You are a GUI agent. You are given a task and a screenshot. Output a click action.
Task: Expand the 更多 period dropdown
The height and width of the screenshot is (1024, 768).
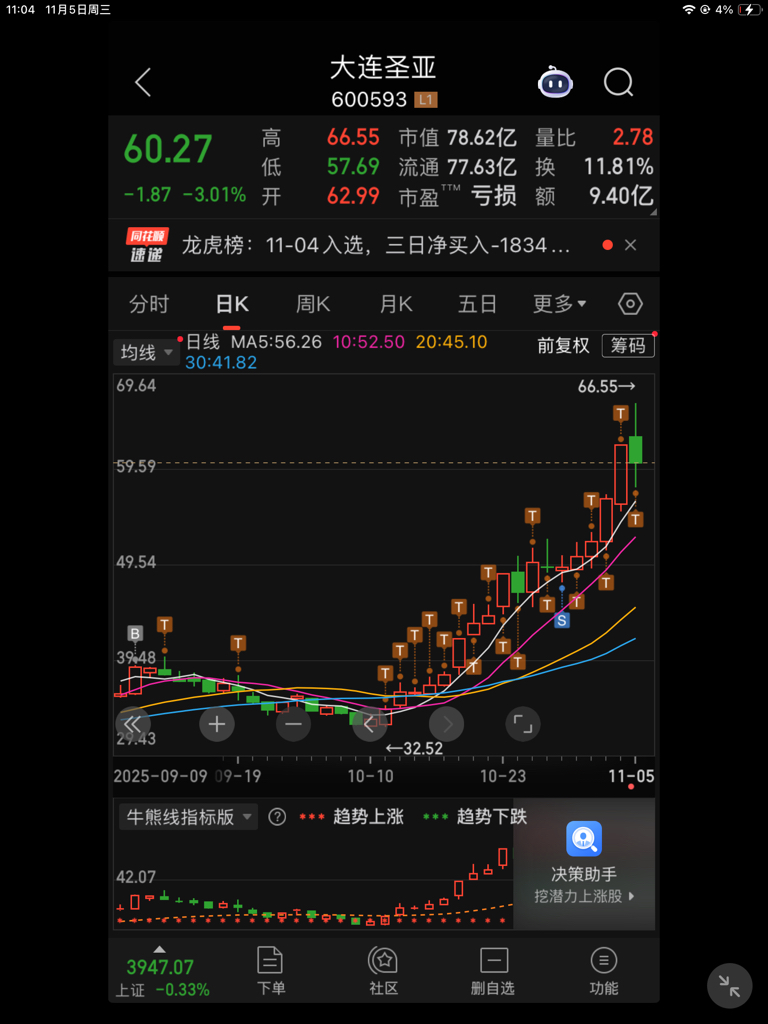tap(559, 304)
